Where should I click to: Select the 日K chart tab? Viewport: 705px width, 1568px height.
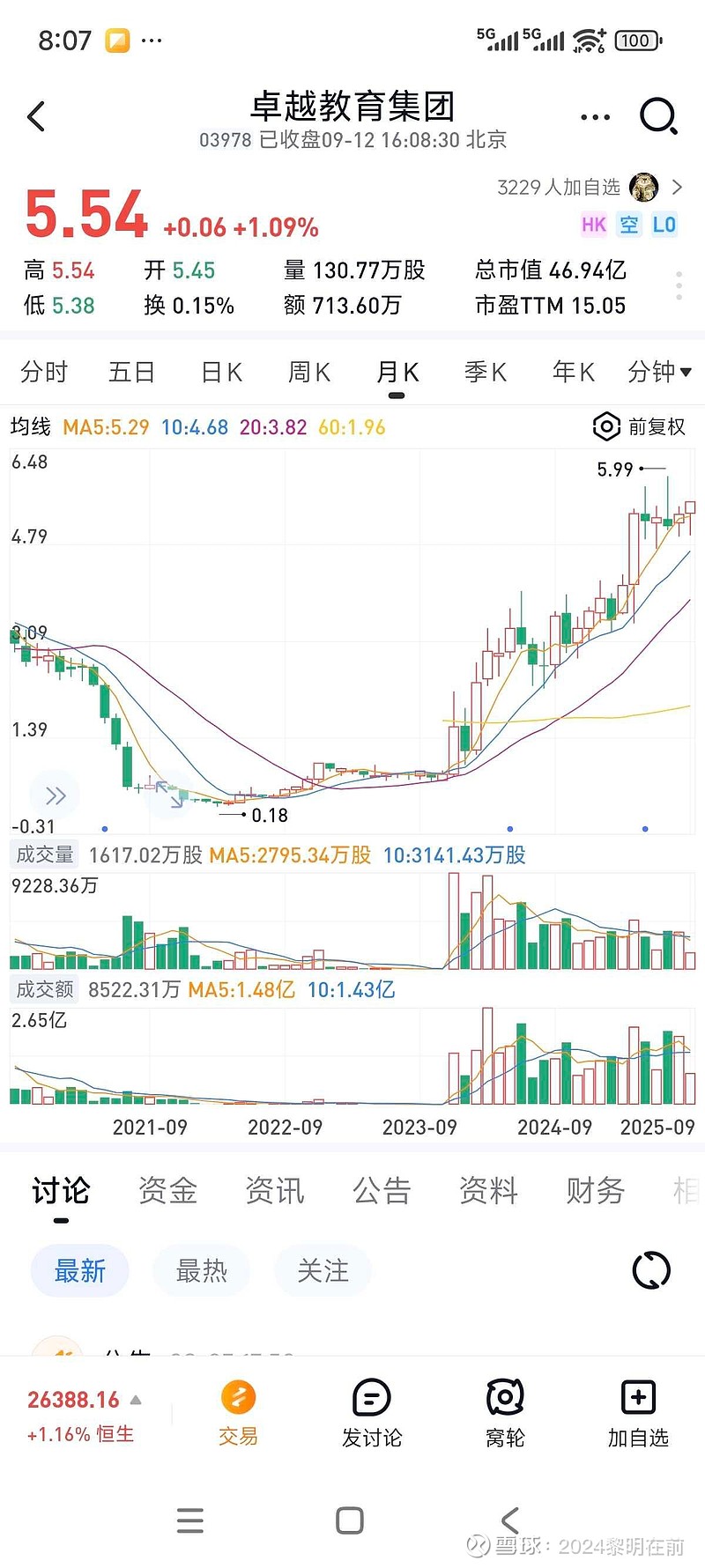(221, 373)
